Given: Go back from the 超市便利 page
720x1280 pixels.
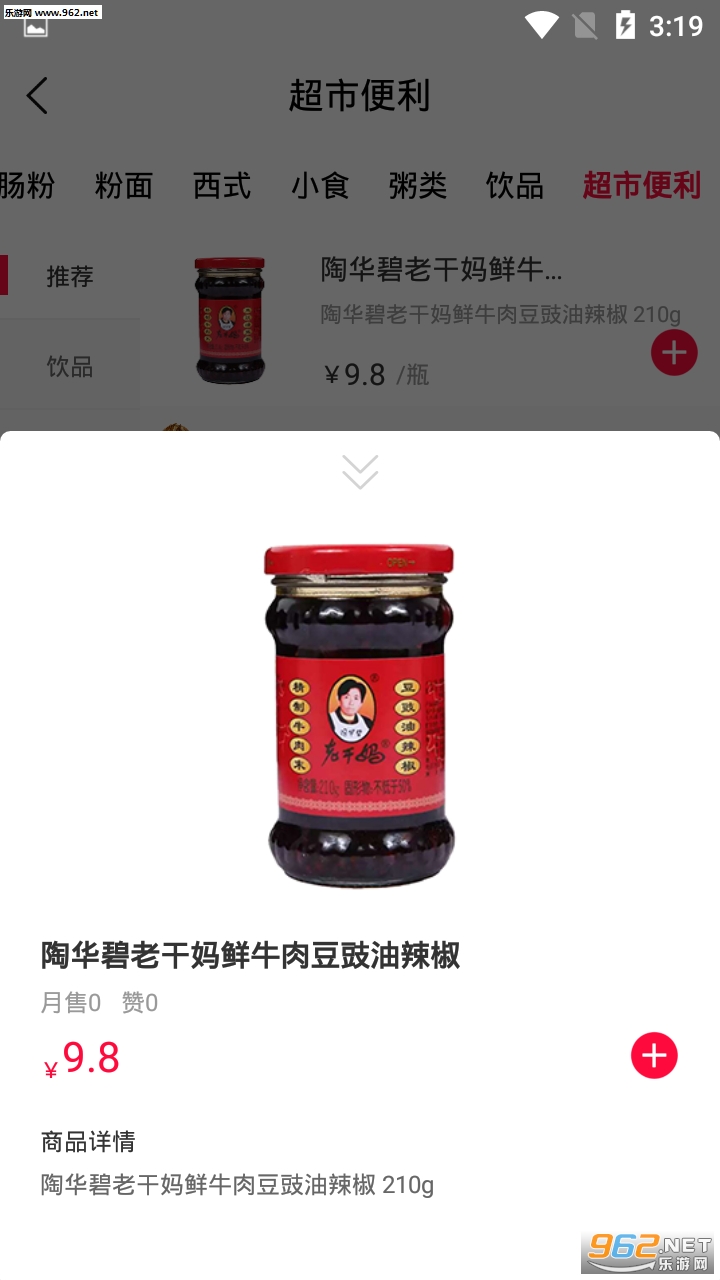Looking at the screenshot, I should coord(38,96).
